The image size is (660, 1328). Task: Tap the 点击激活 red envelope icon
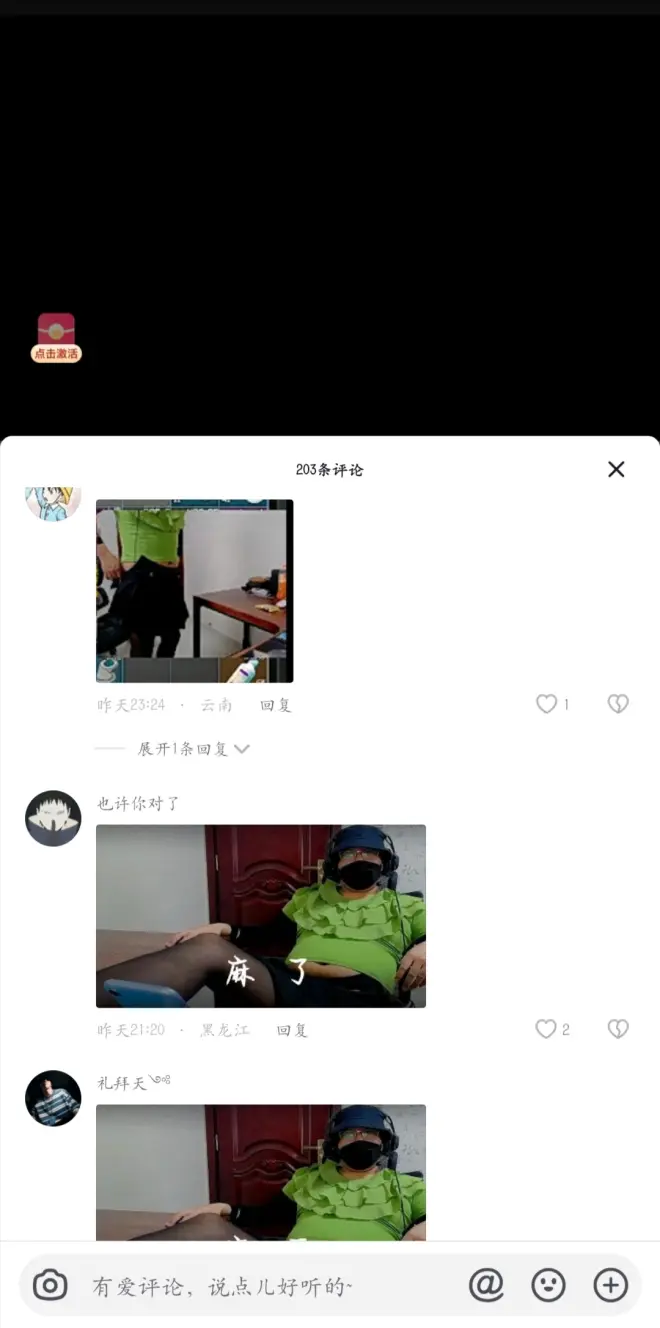pyautogui.click(x=56, y=337)
